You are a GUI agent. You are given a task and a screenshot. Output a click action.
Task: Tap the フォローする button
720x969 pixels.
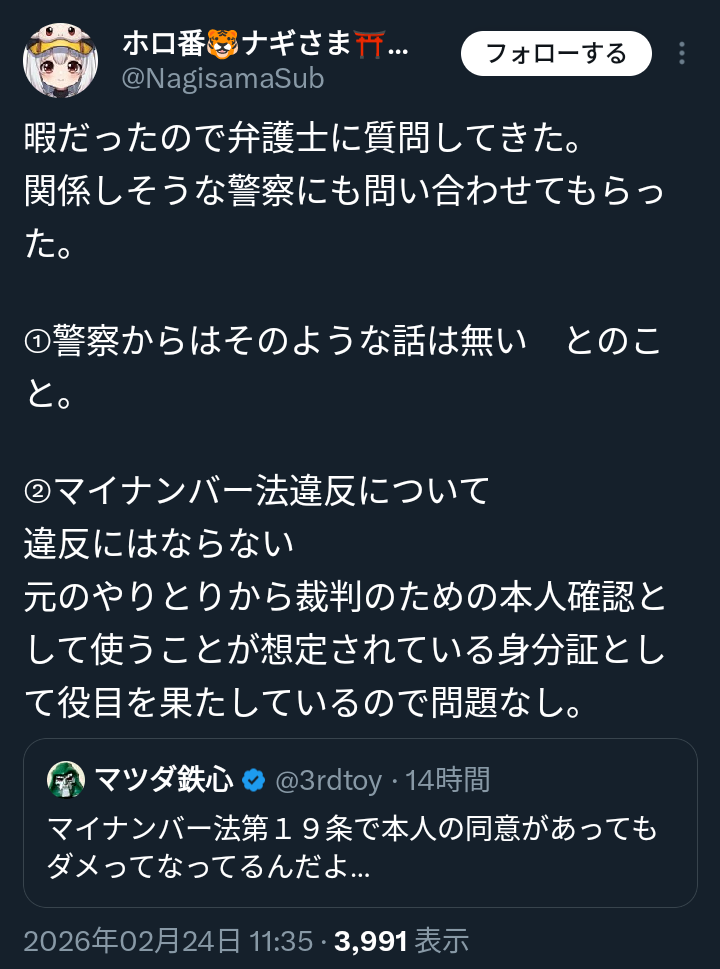pos(556,53)
